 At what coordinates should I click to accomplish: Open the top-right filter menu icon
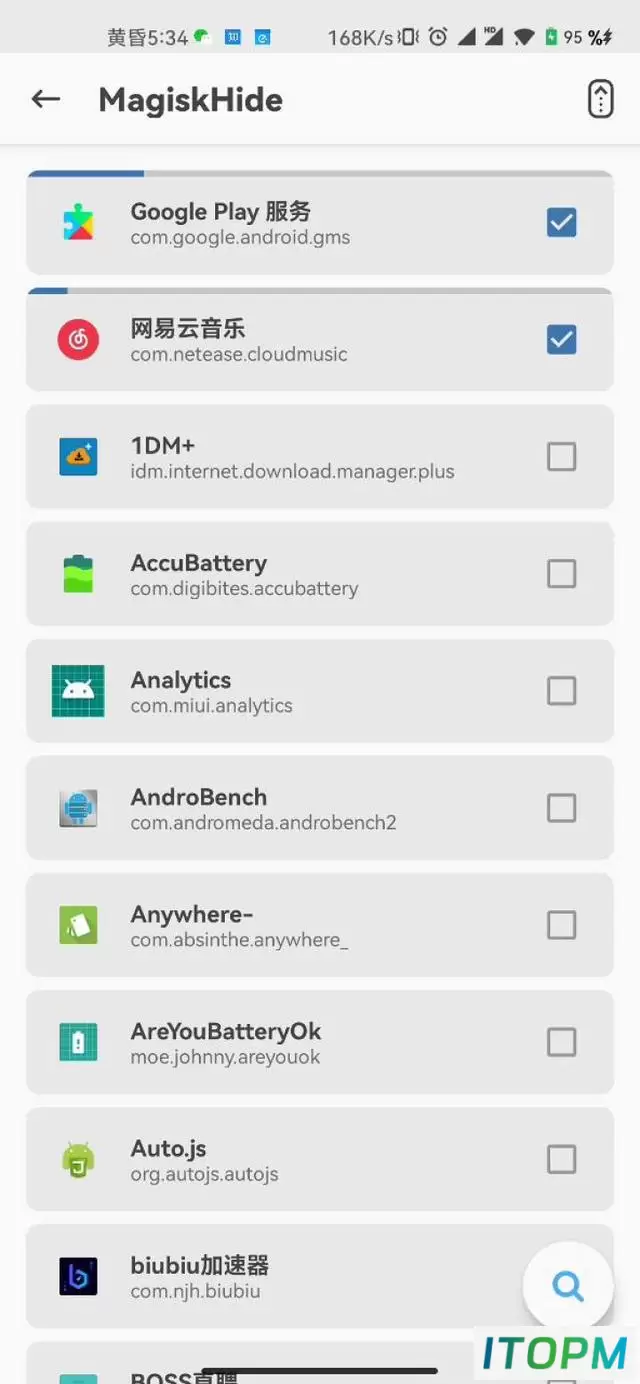[x=600, y=99]
